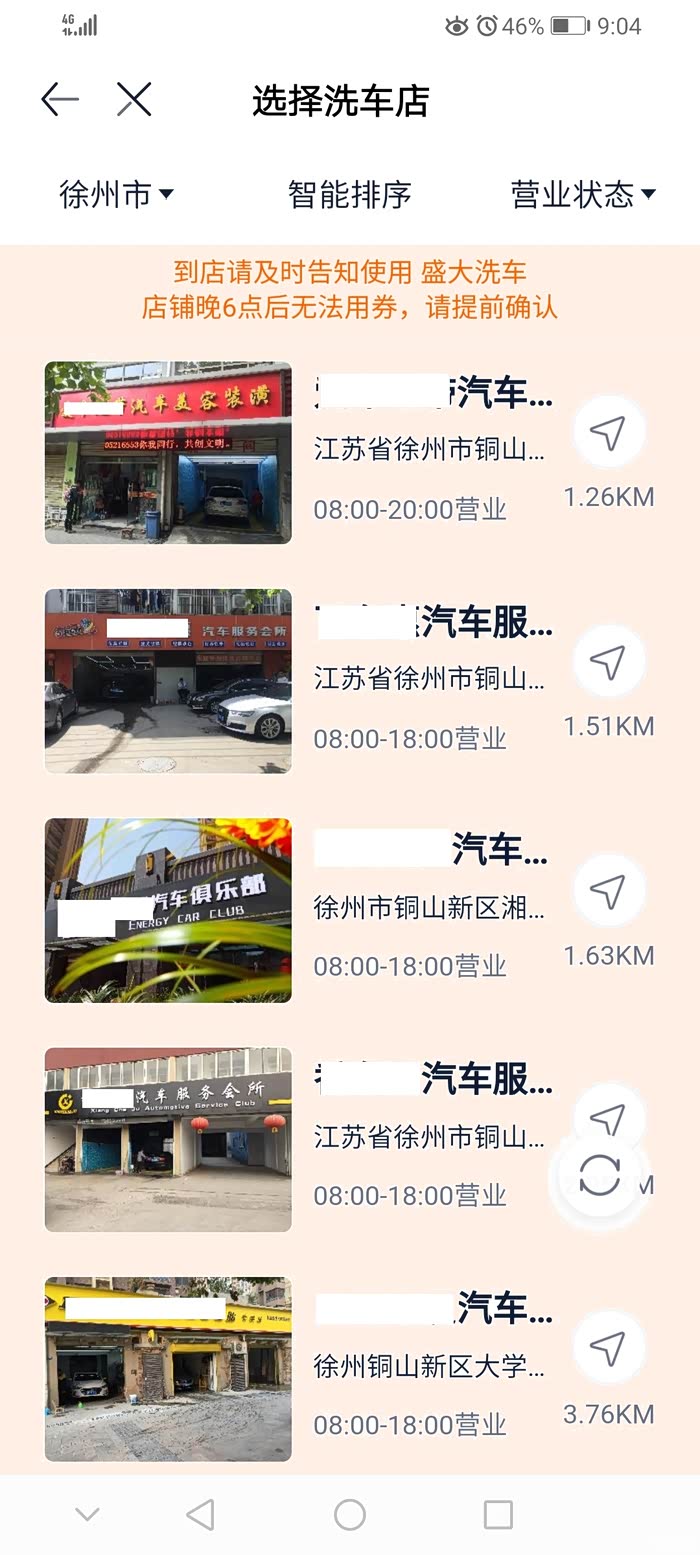Tap the floating refresh button
The image size is (700, 1555).
click(600, 1176)
